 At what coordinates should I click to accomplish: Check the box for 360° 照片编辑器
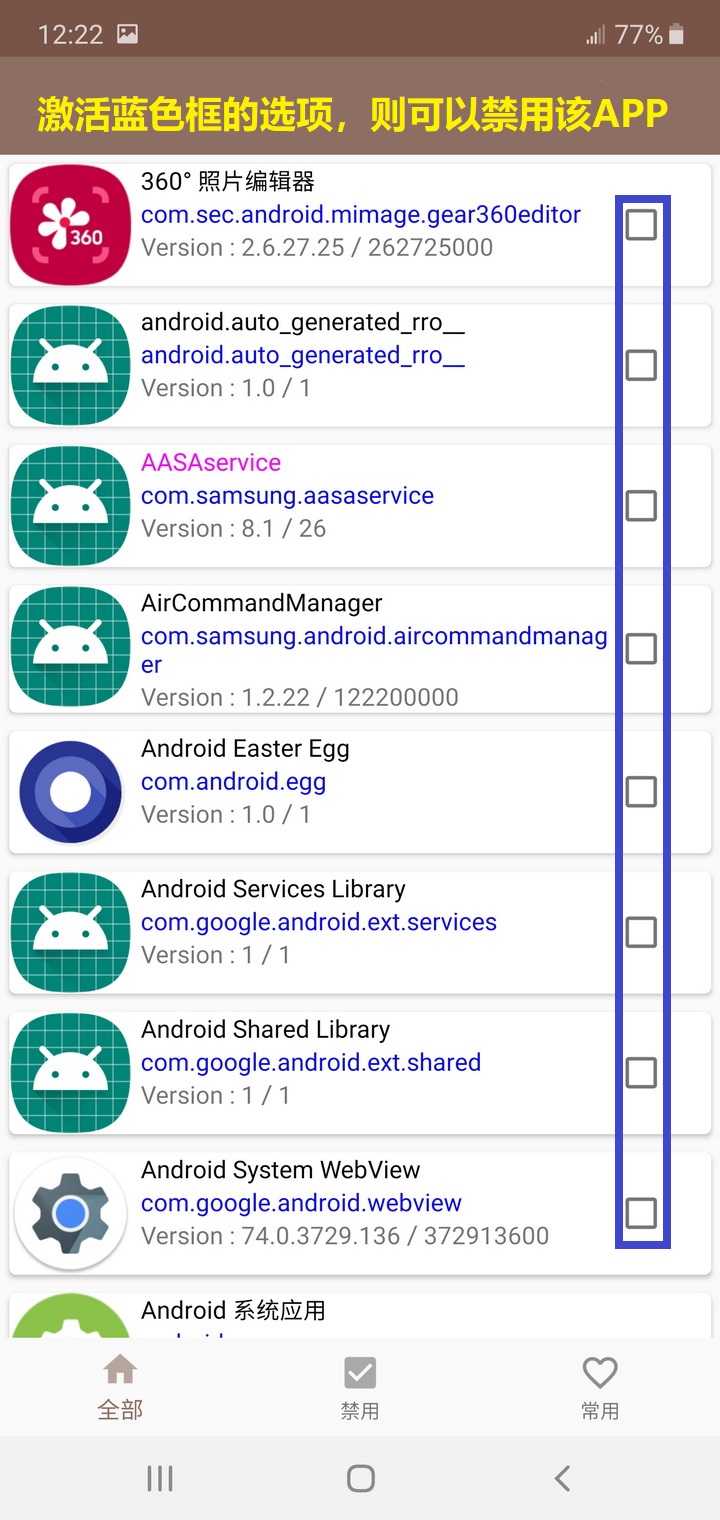641,225
